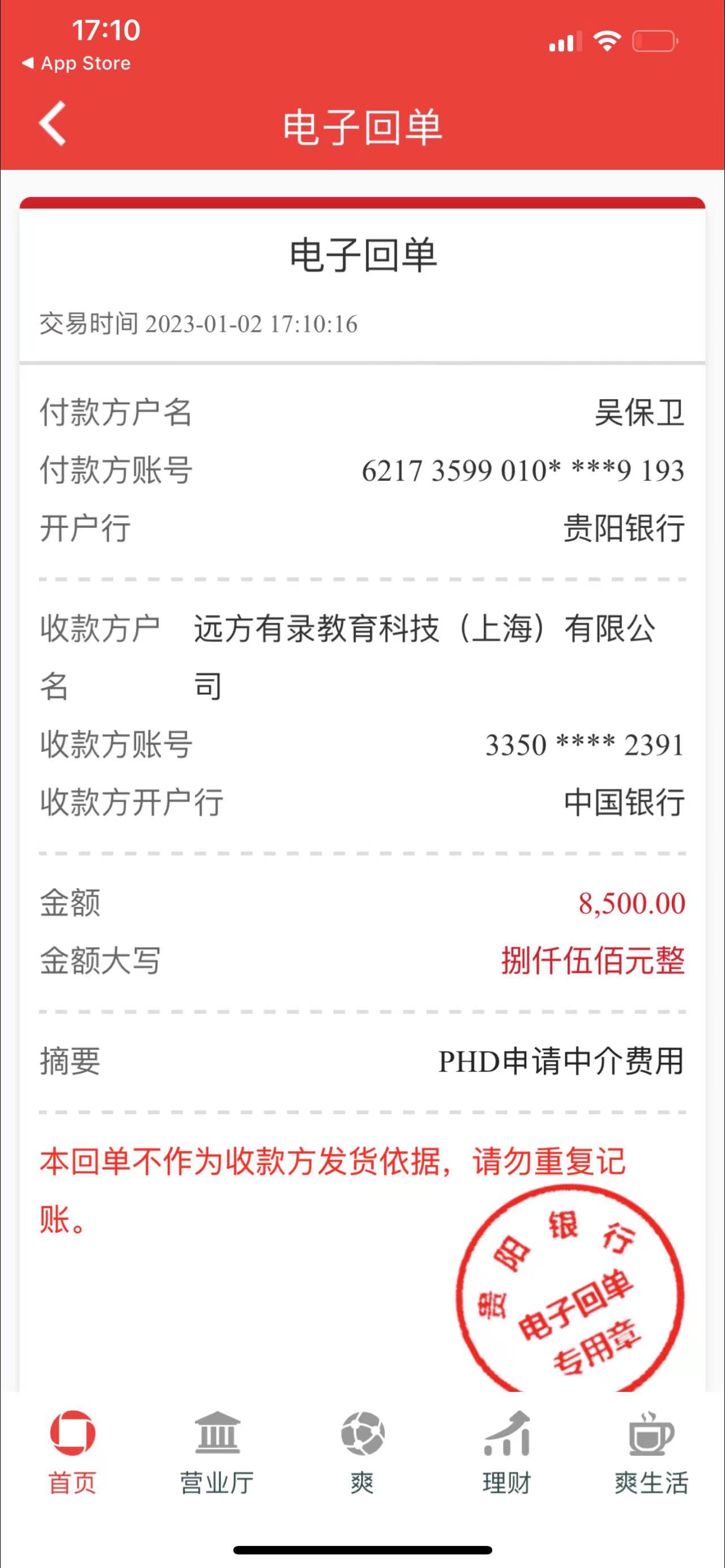The height and width of the screenshot is (1568, 725).
Task: Go back from the 电子回单 page
Action: (x=52, y=124)
